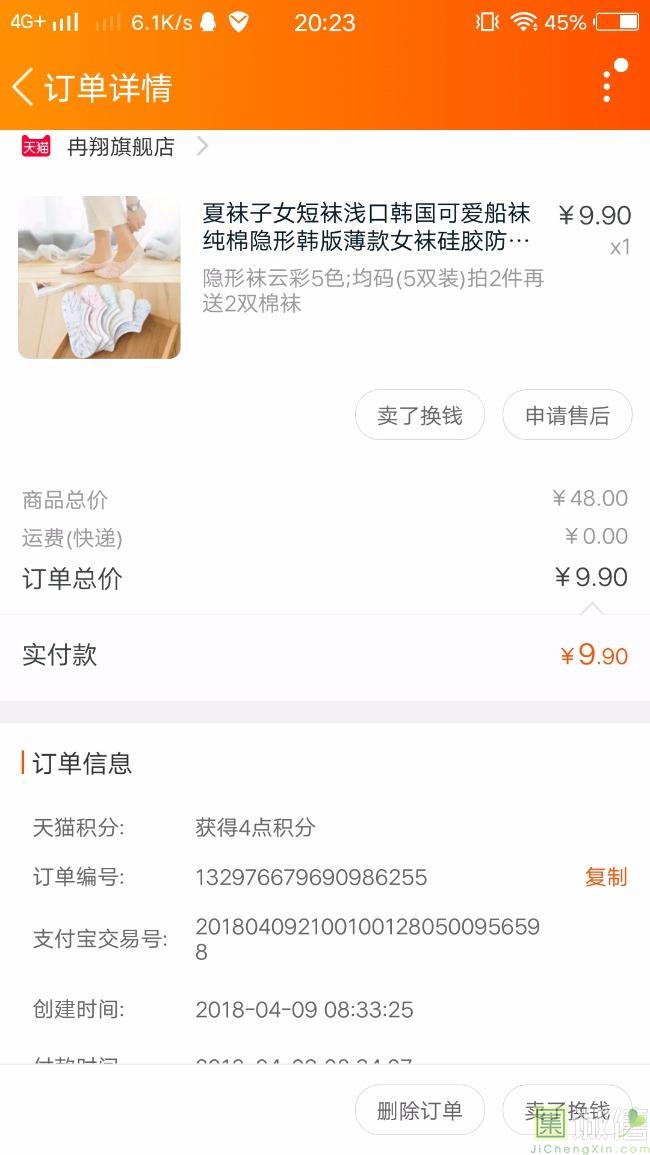Go back from the 订单详情 page
650x1155 pixels.
click(x=24, y=87)
